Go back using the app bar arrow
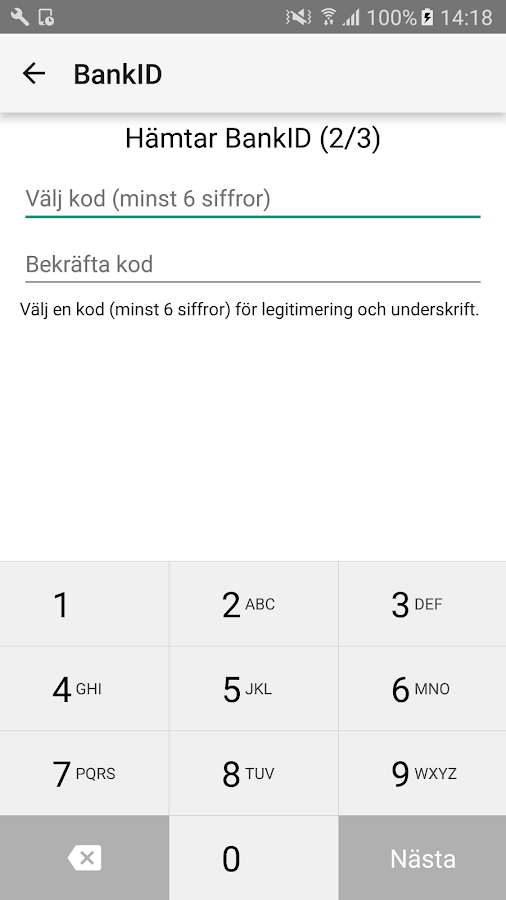Viewport: 506px width, 900px height. 34,73
